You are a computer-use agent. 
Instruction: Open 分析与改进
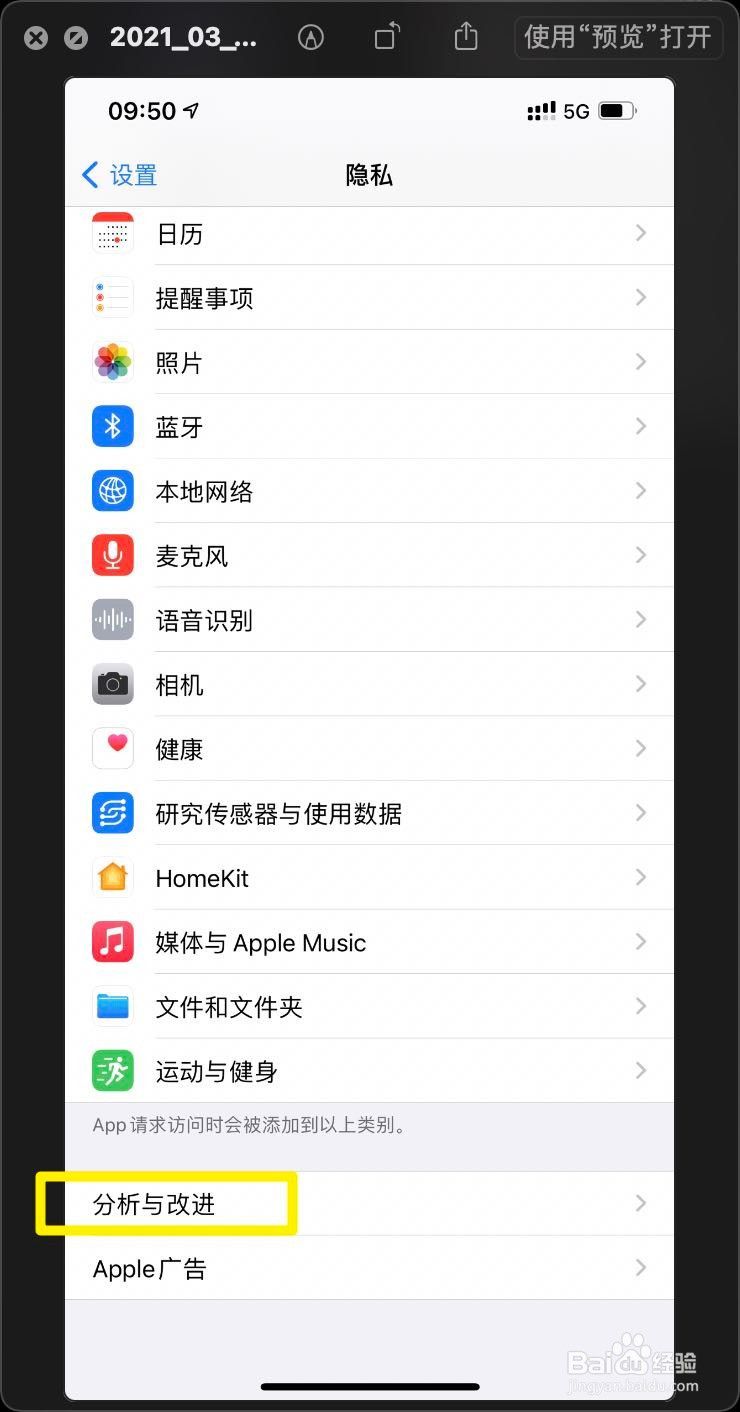pyautogui.click(x=369, y=1204)
